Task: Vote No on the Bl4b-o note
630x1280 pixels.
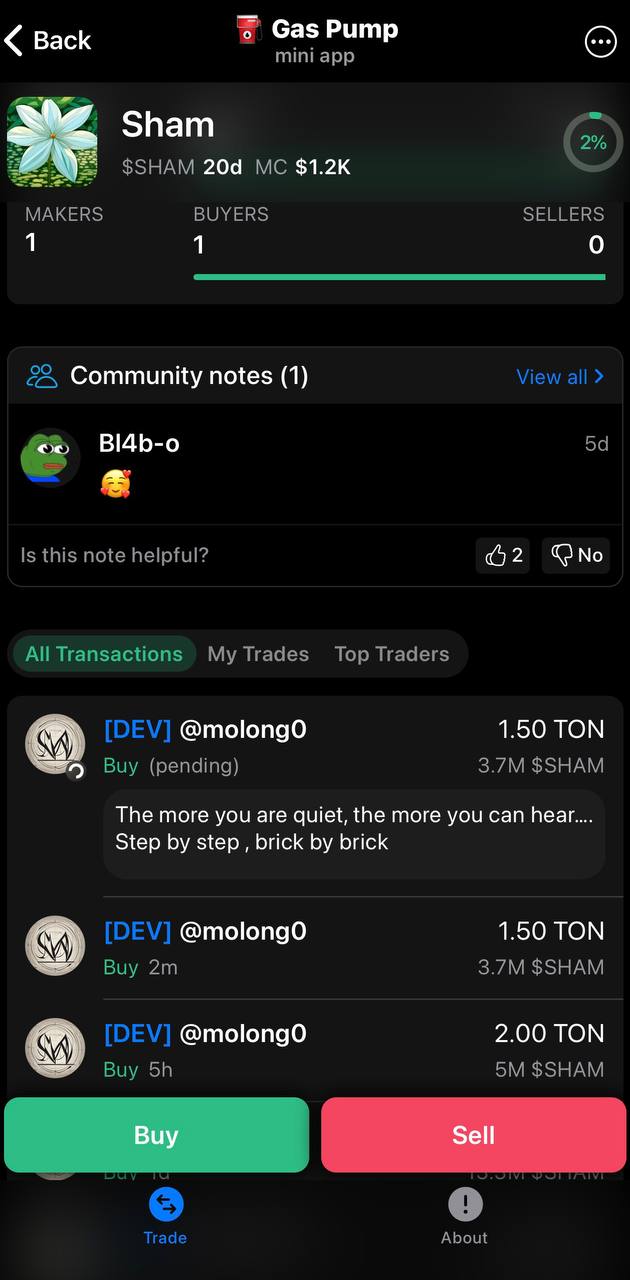Action: pos(576,555)
